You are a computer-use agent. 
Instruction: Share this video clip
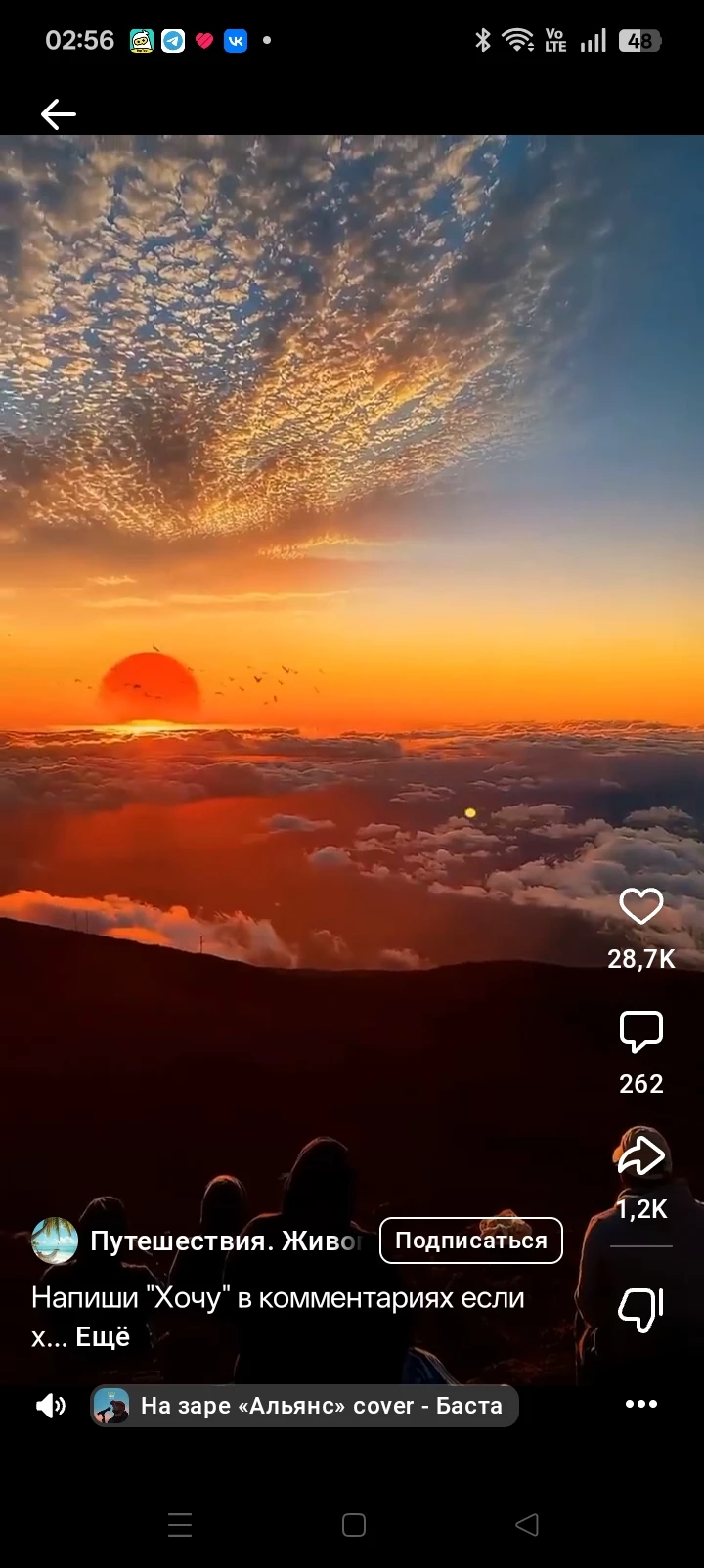pos(641,1157)
